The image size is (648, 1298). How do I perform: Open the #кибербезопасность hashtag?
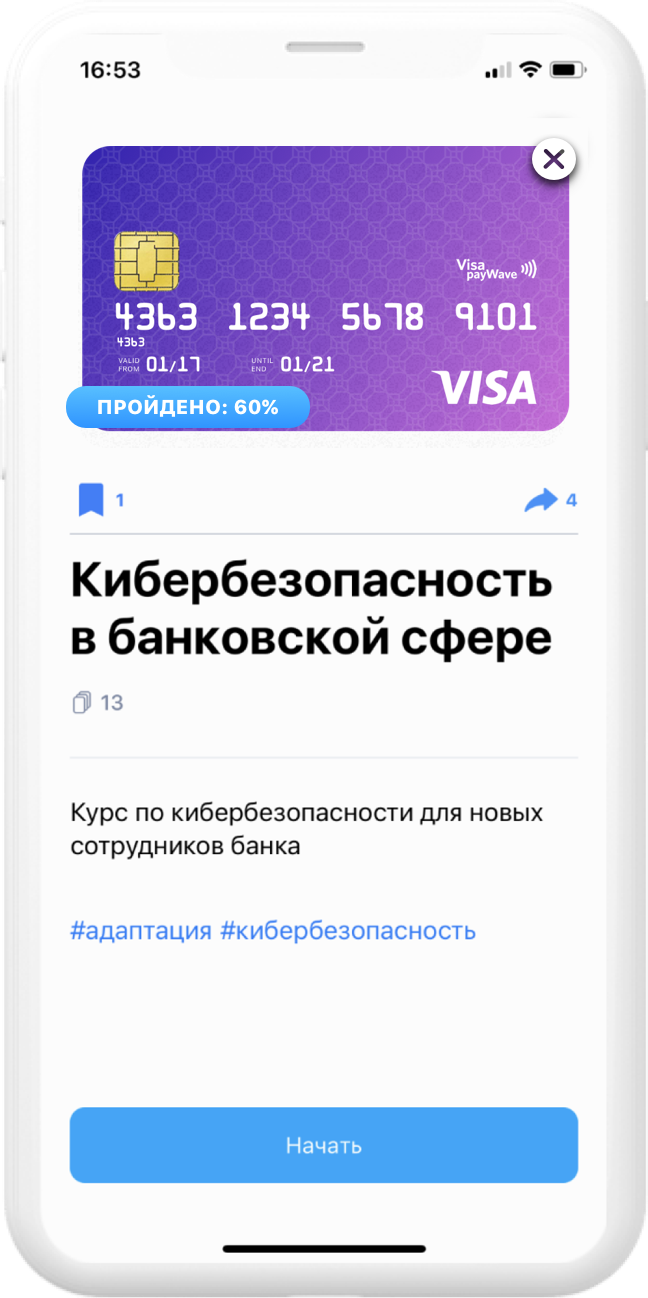pos(348,931)
